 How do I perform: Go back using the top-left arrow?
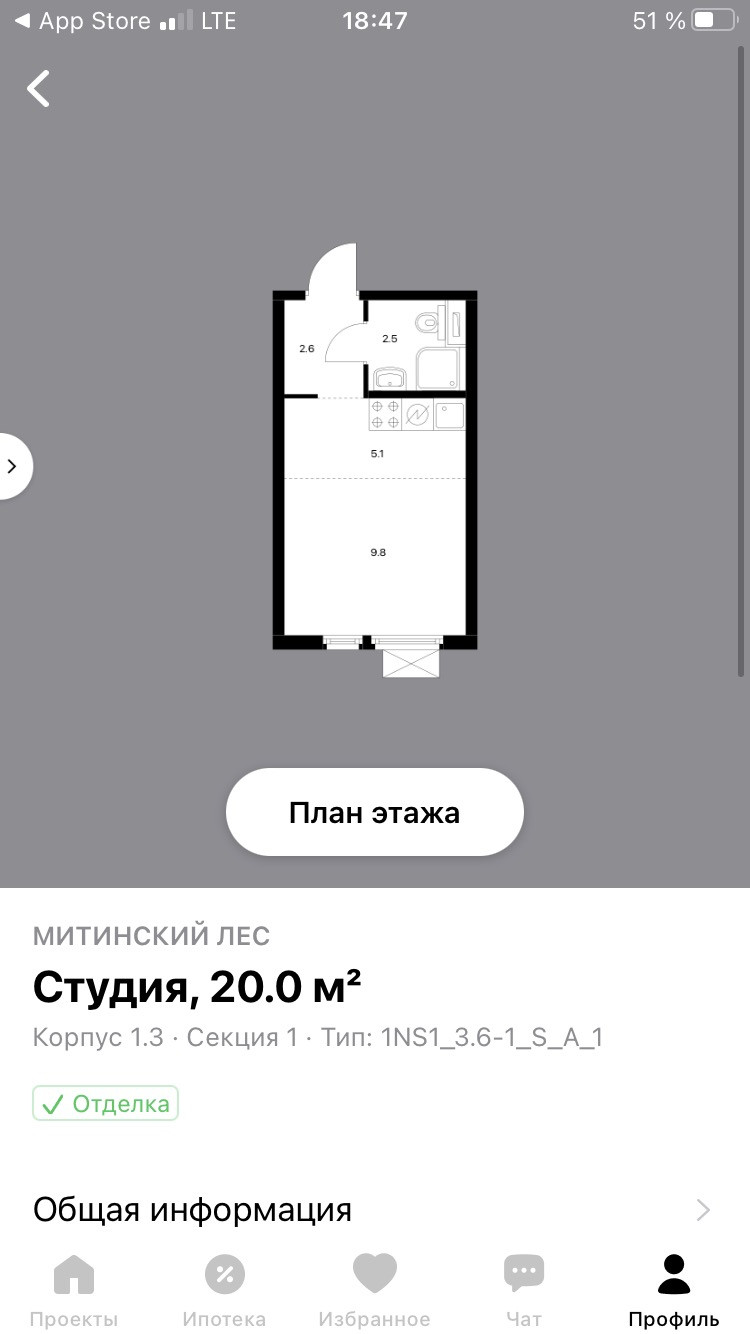(38, 89)
